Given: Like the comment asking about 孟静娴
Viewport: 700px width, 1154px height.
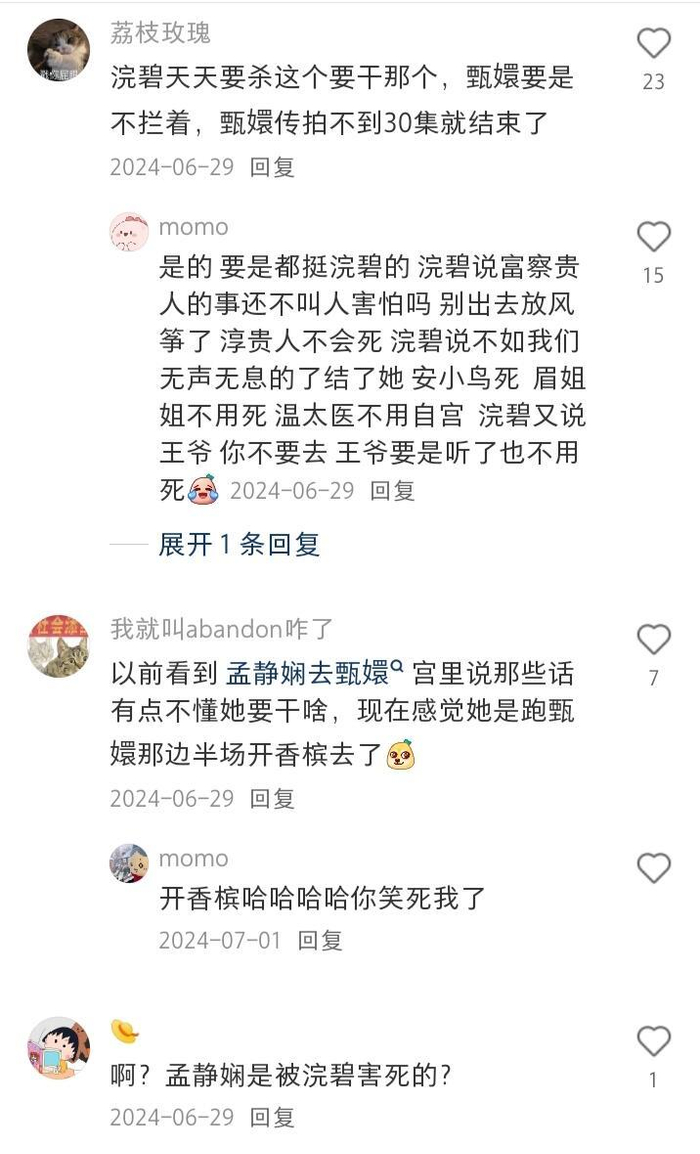Looking at the screenshot, I should coord(653,1042).
